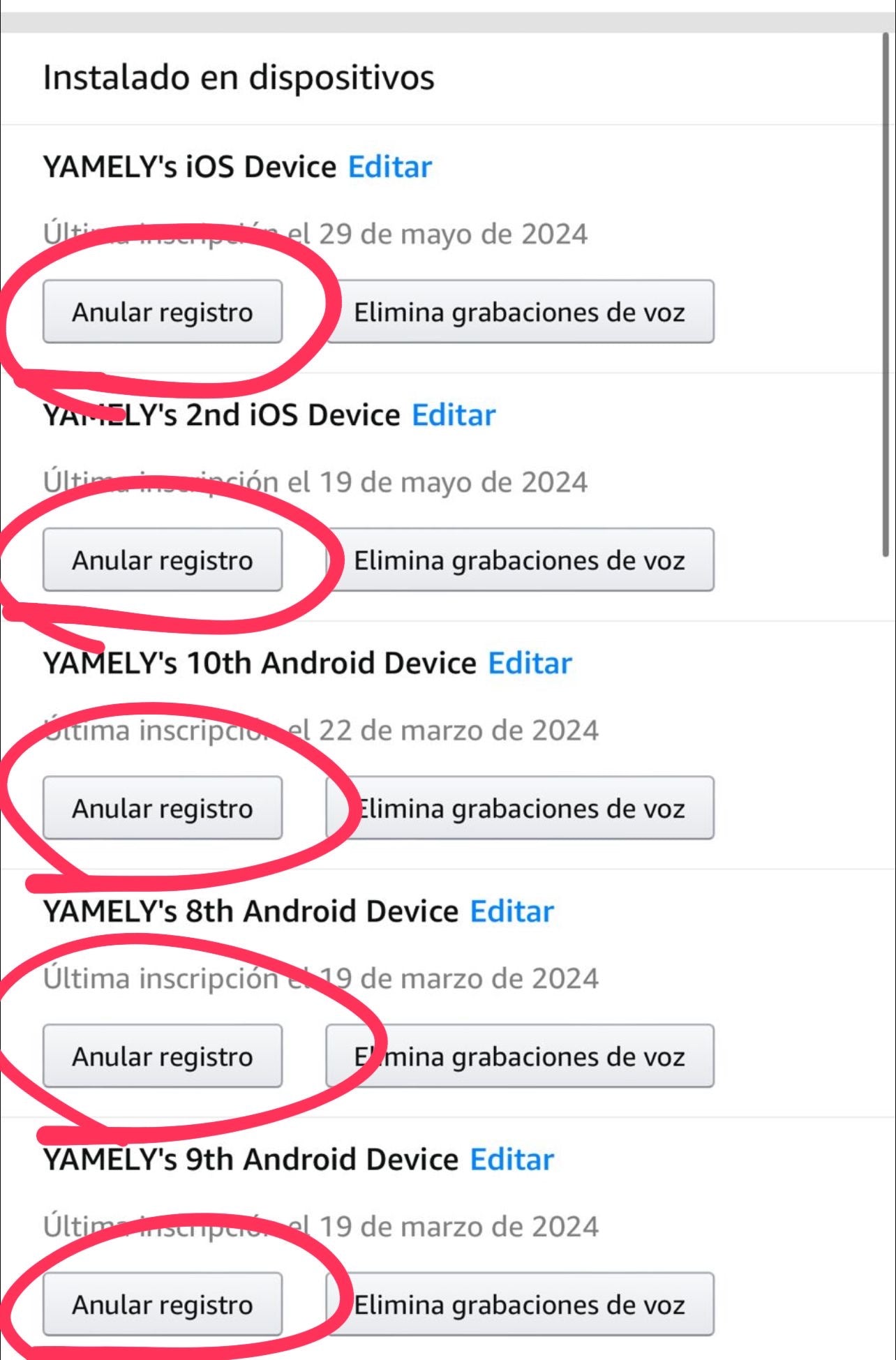Tap Editar next to 9th Android Device
This screenshot has height=1360, width=896.
pos(512,1160)
